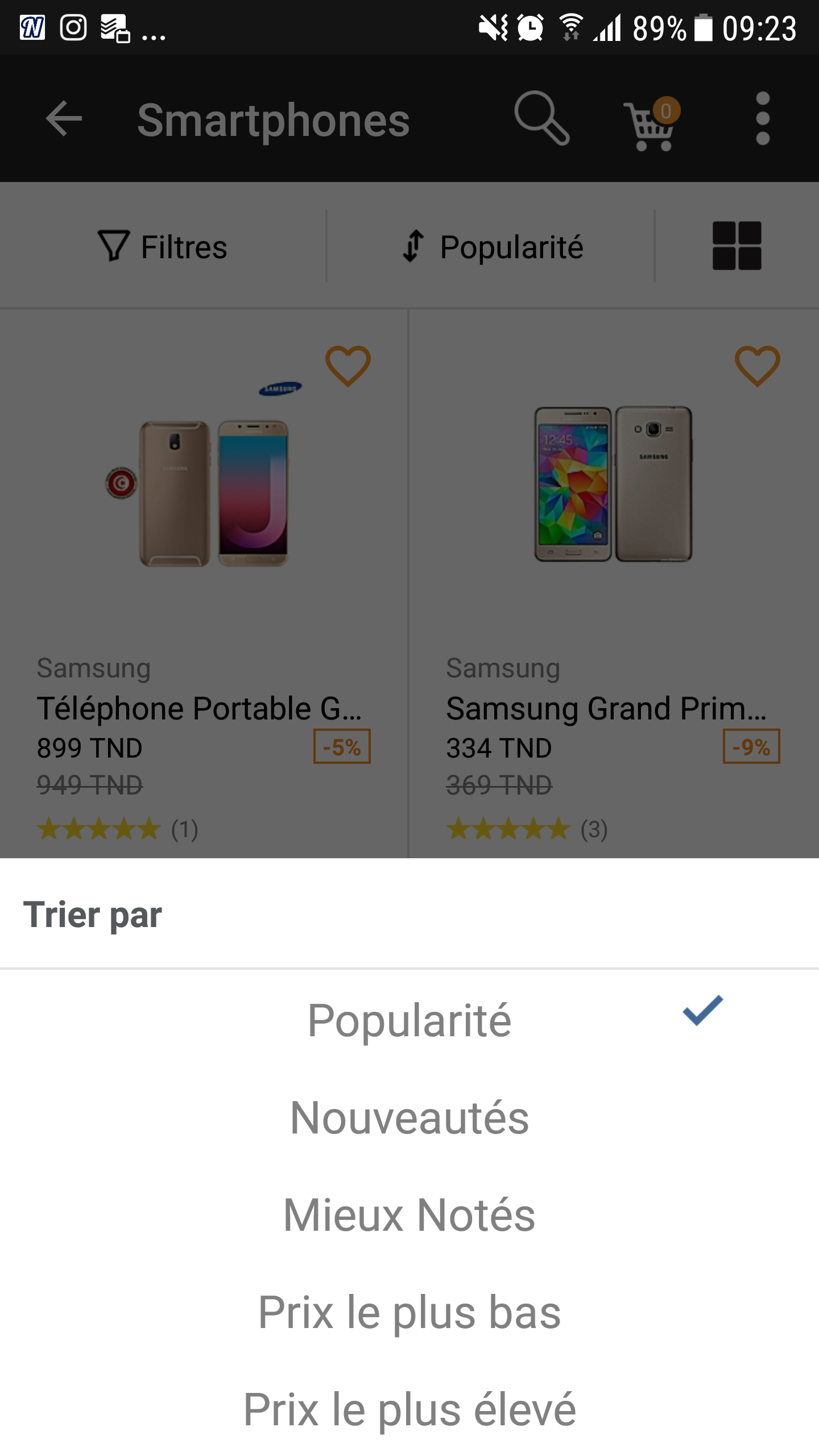
Task: Sort by Nouveautés
Action: (x=409, y=1118)
